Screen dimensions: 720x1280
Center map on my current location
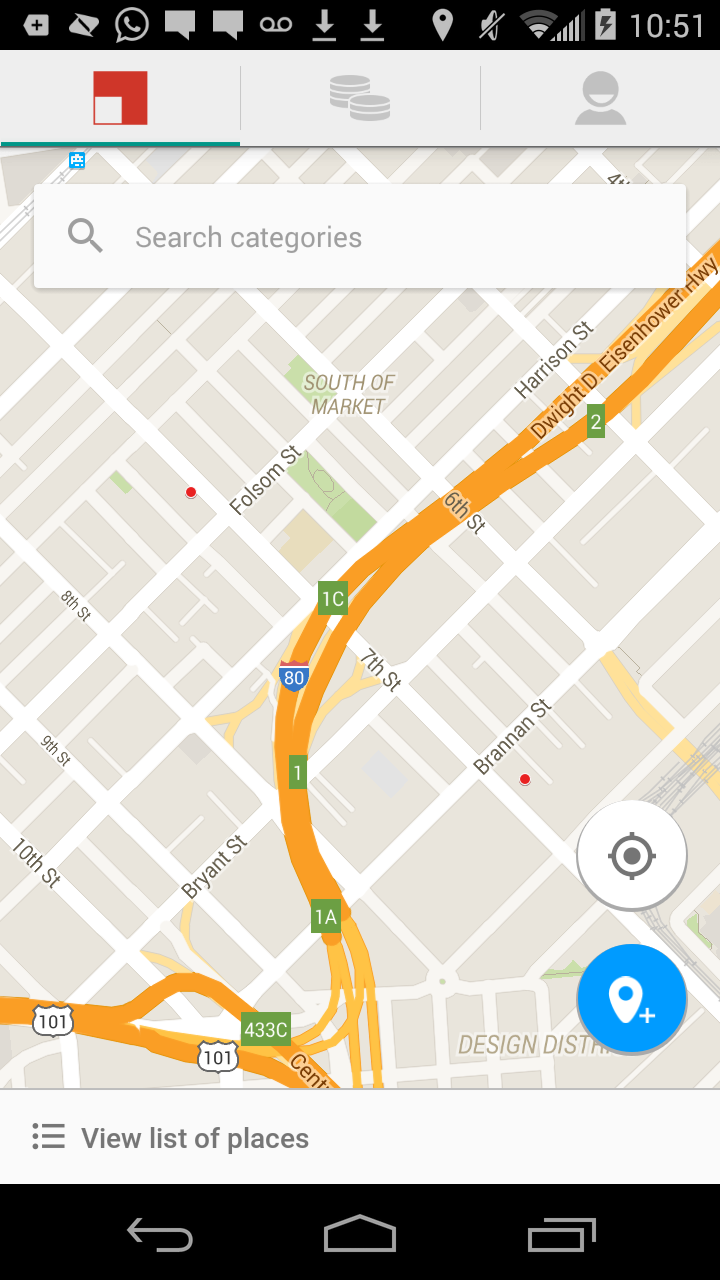coord(632,856)
